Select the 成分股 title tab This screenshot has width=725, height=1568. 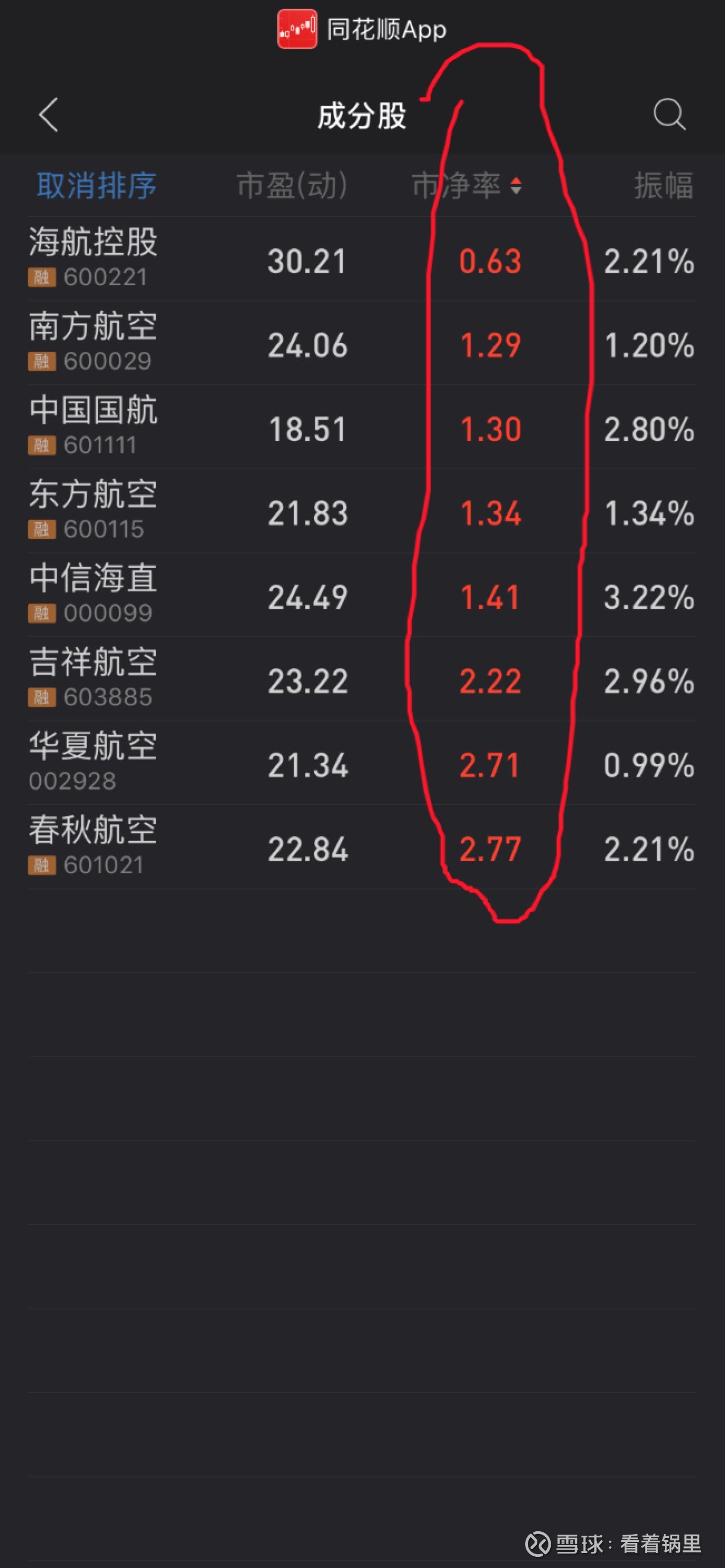(x=362, y=117)
